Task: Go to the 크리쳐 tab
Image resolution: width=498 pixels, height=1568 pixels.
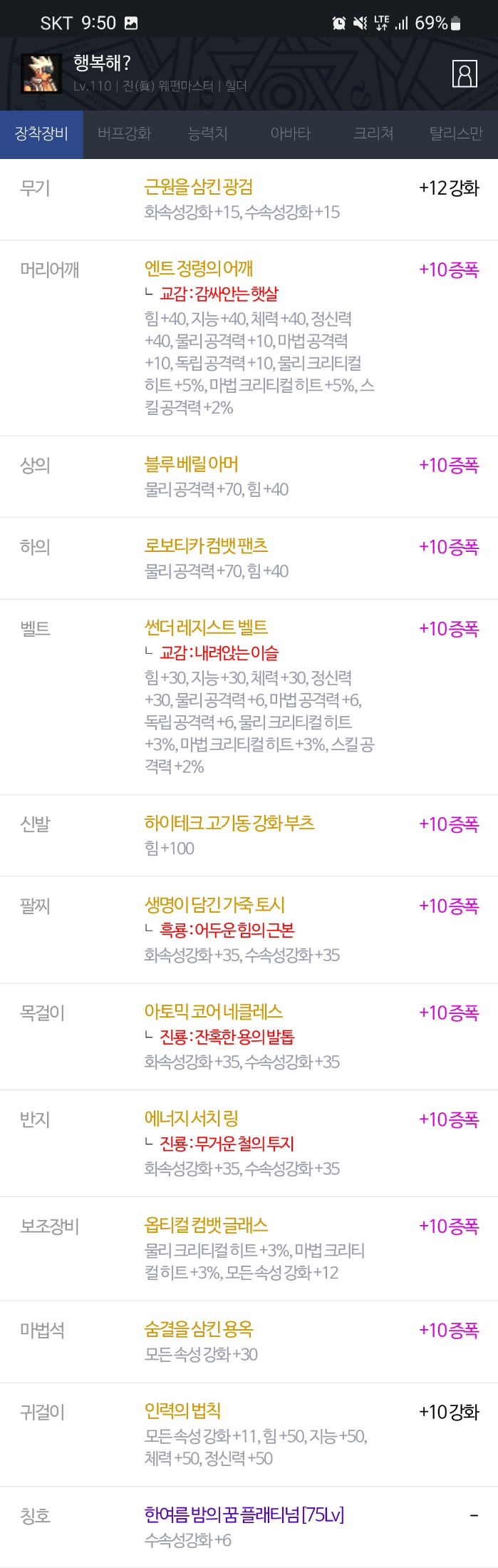Action: [373, 134]
